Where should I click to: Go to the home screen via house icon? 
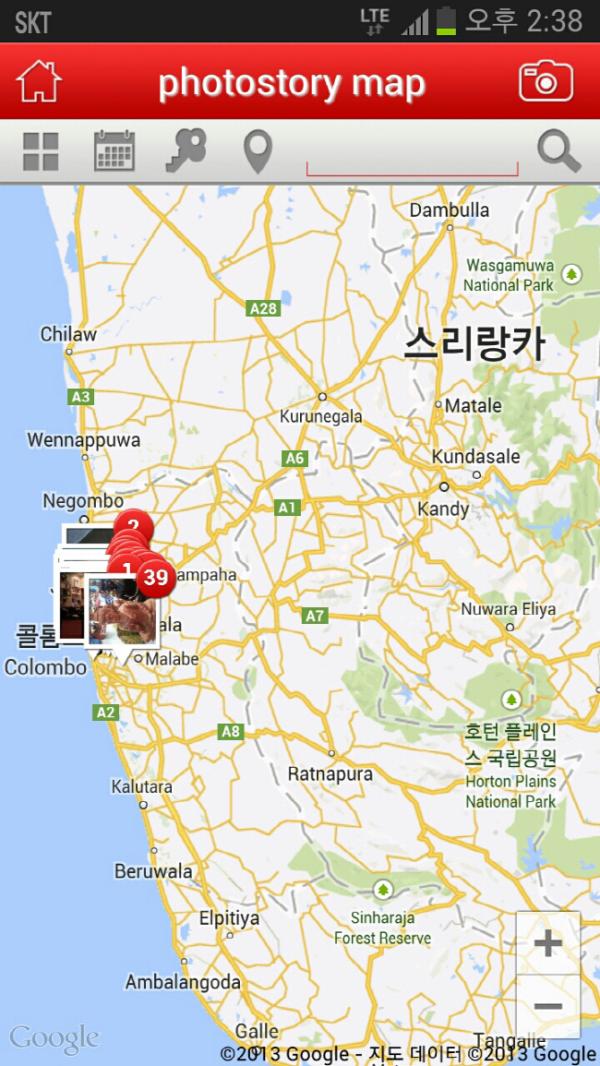click(39, 82)
